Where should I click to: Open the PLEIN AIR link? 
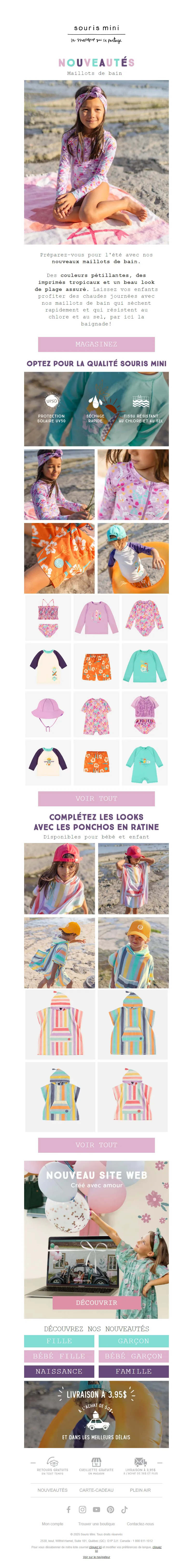pos(140,1490)
